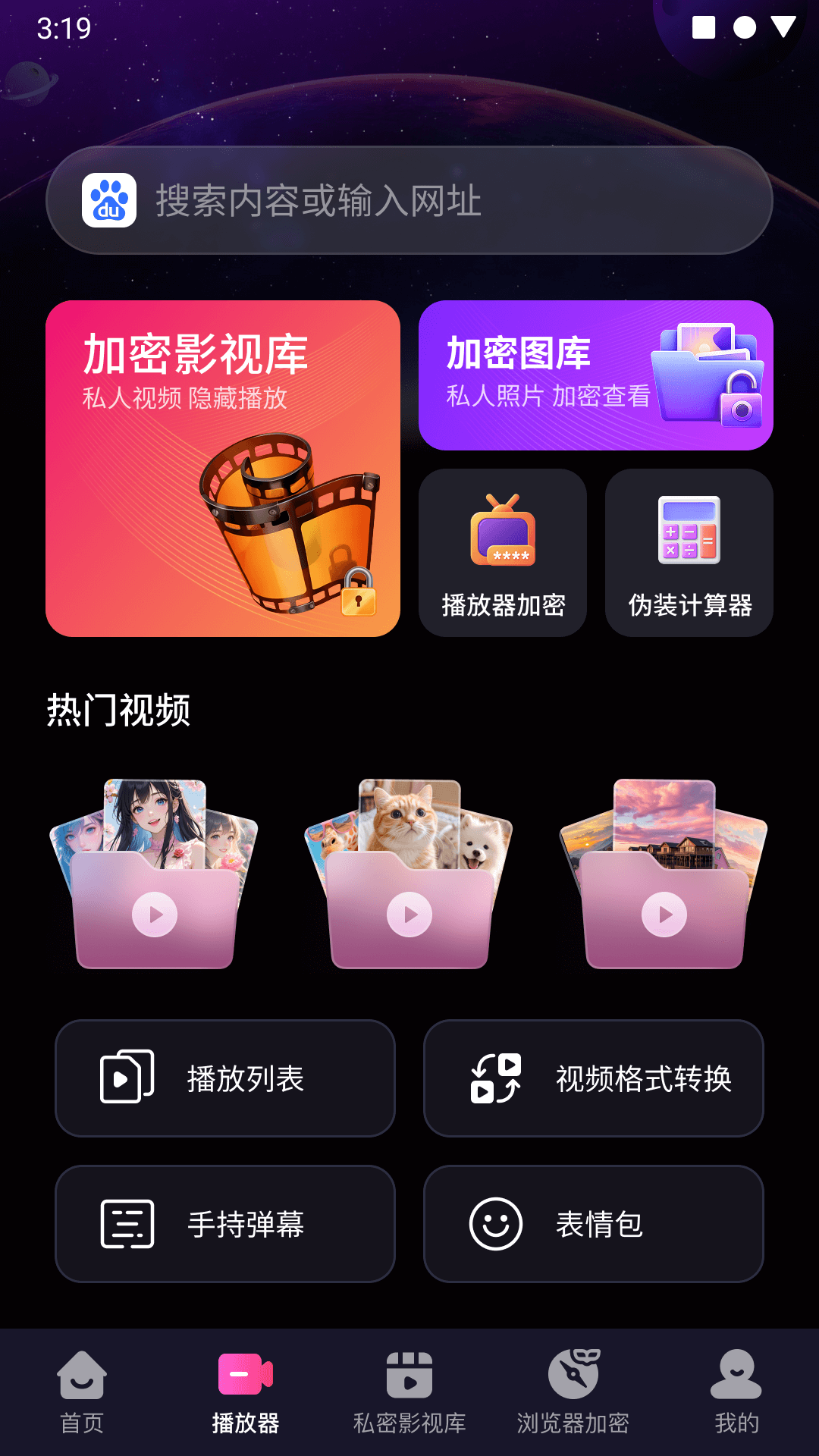Tap the film reel lock icon on 加密影视库
819x1456 pixels.
[293, 531]
